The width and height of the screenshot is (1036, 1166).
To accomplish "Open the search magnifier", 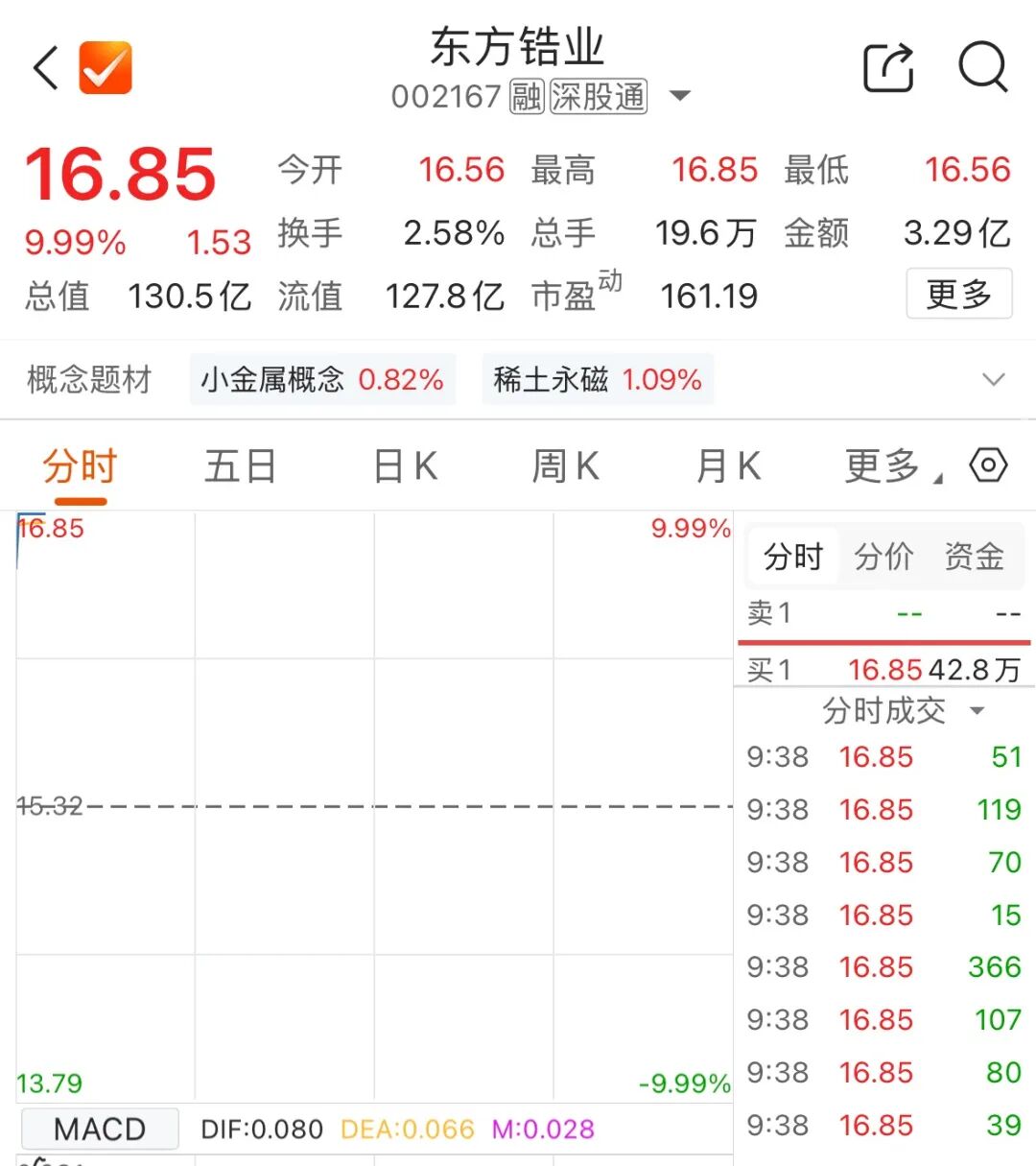I will coord(983,68).
